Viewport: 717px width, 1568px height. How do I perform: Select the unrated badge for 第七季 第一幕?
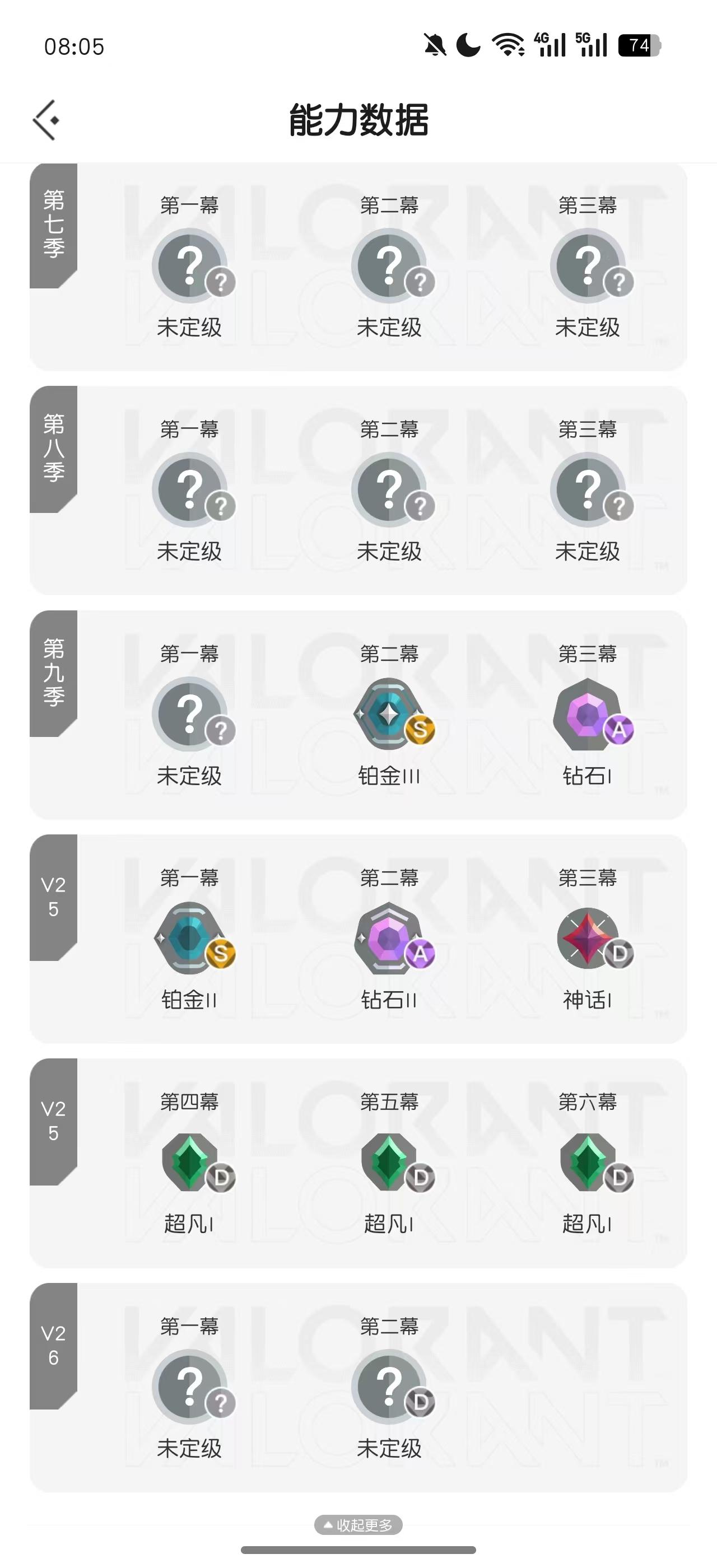(192, 265)
